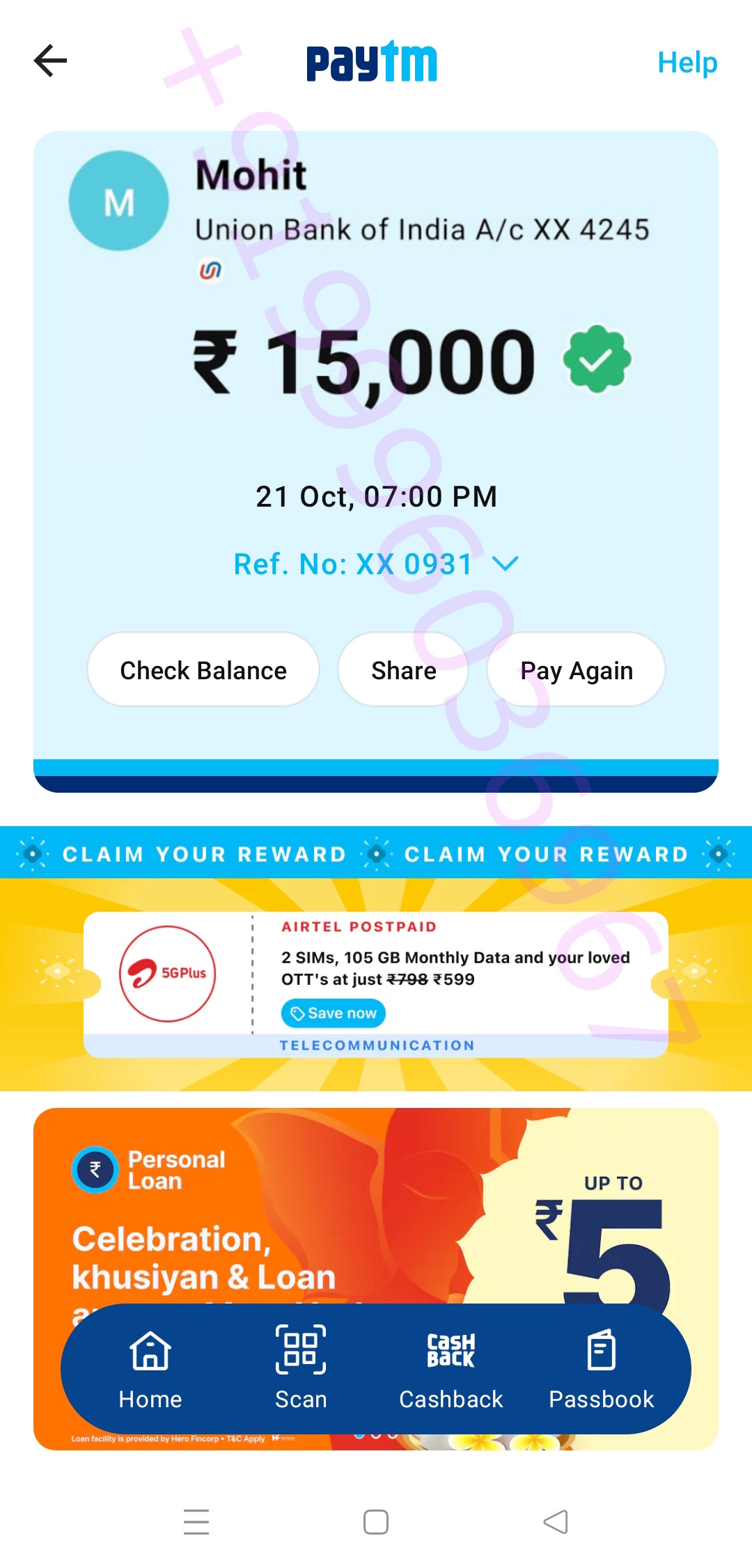This screenshot has height=1568, width=752.
Task: Tap Pay Again to repeat payment
Action: (576, 670)
